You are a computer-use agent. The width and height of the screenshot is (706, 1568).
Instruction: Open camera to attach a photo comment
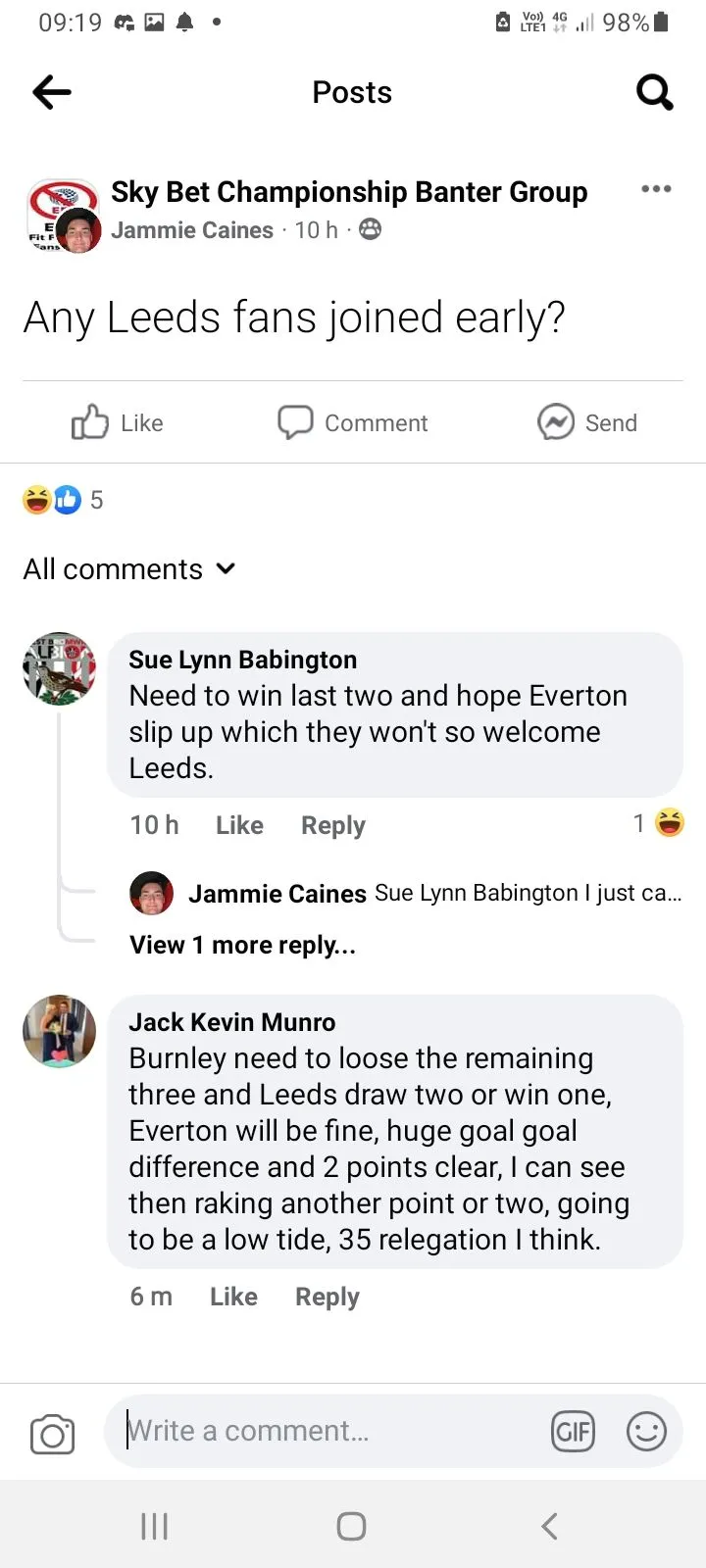click(x=52, y=1434)
